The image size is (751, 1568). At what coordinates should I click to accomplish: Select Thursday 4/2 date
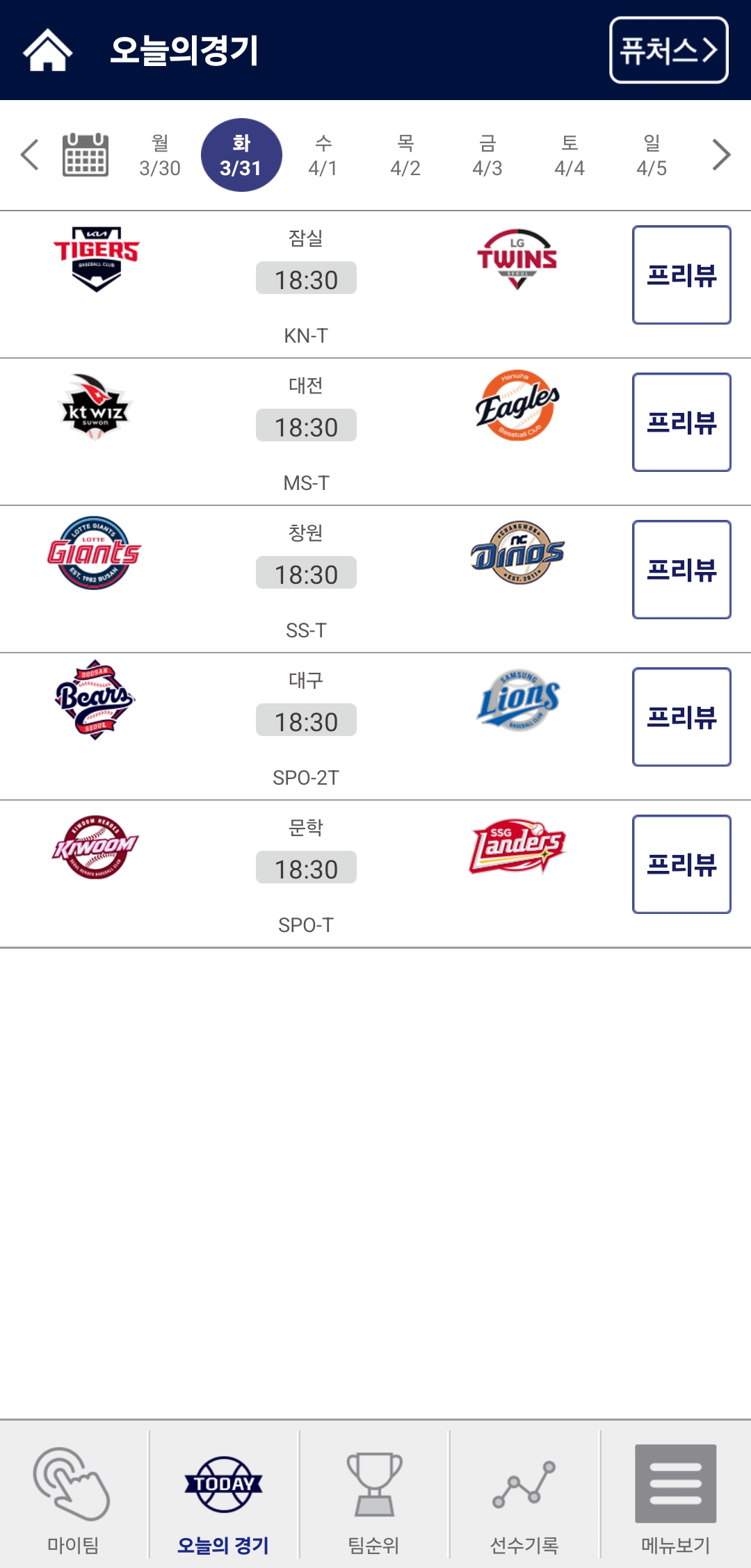click(x=405, y=155)
